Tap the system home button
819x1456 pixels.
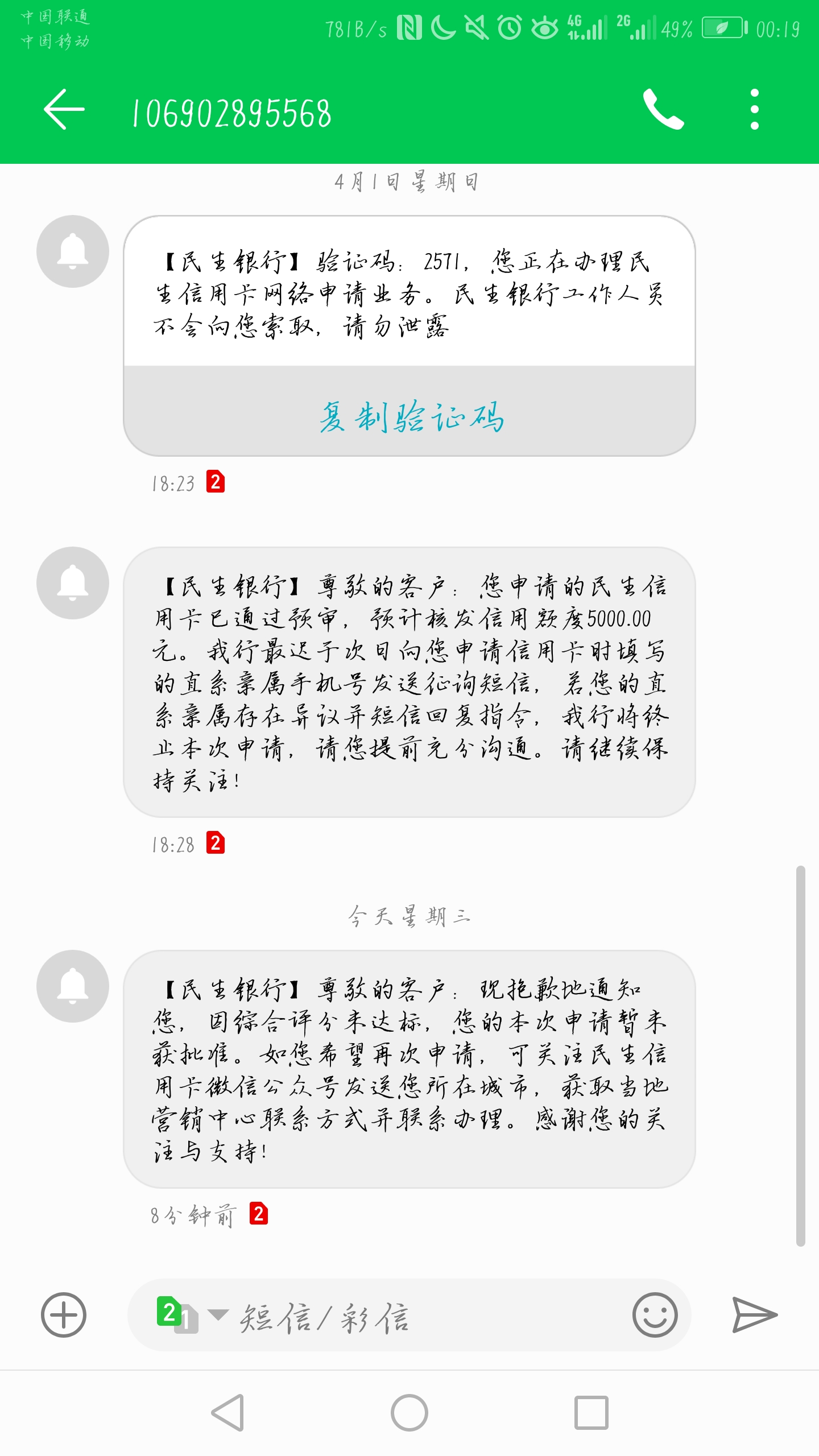(x=409, y=1413)
